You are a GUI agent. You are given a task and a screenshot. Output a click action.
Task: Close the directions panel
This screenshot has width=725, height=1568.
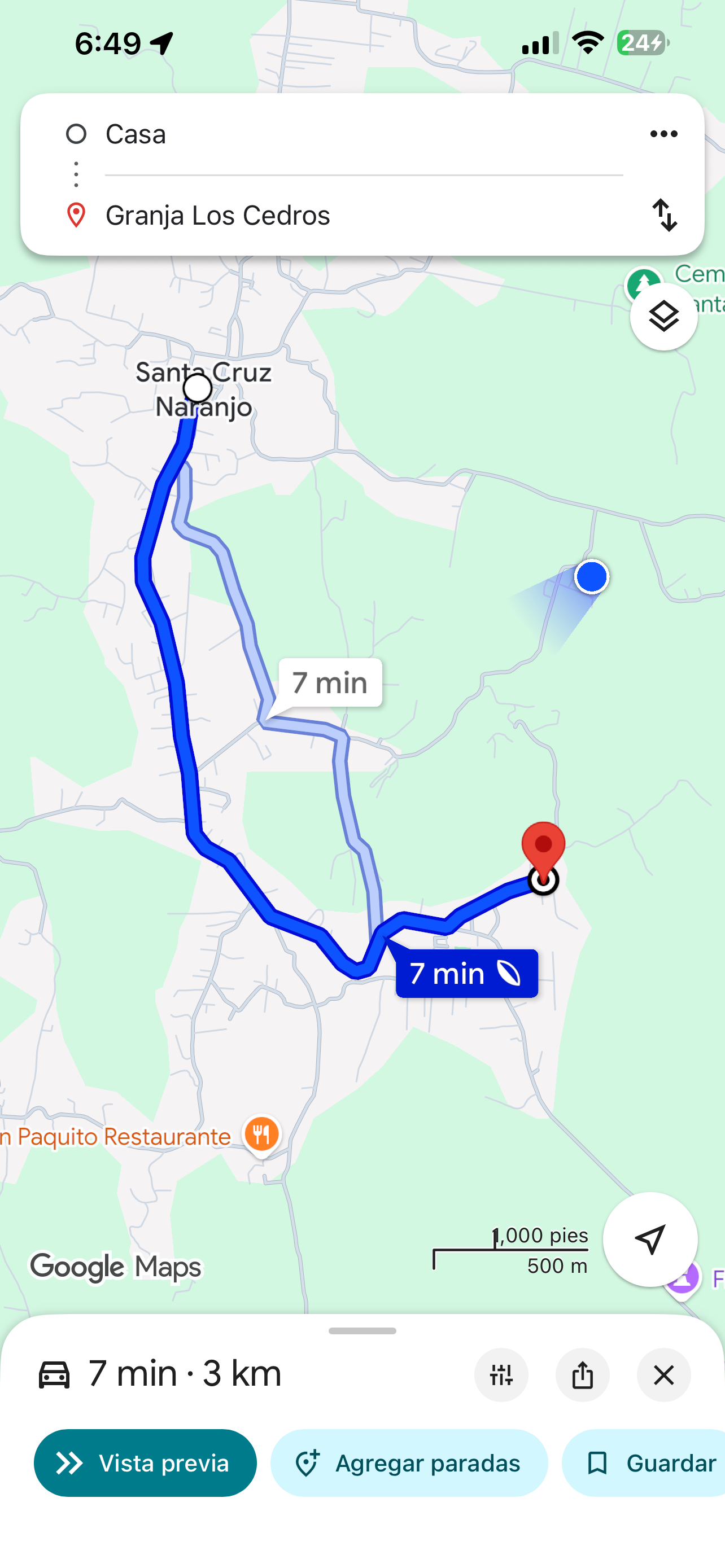663,1375
